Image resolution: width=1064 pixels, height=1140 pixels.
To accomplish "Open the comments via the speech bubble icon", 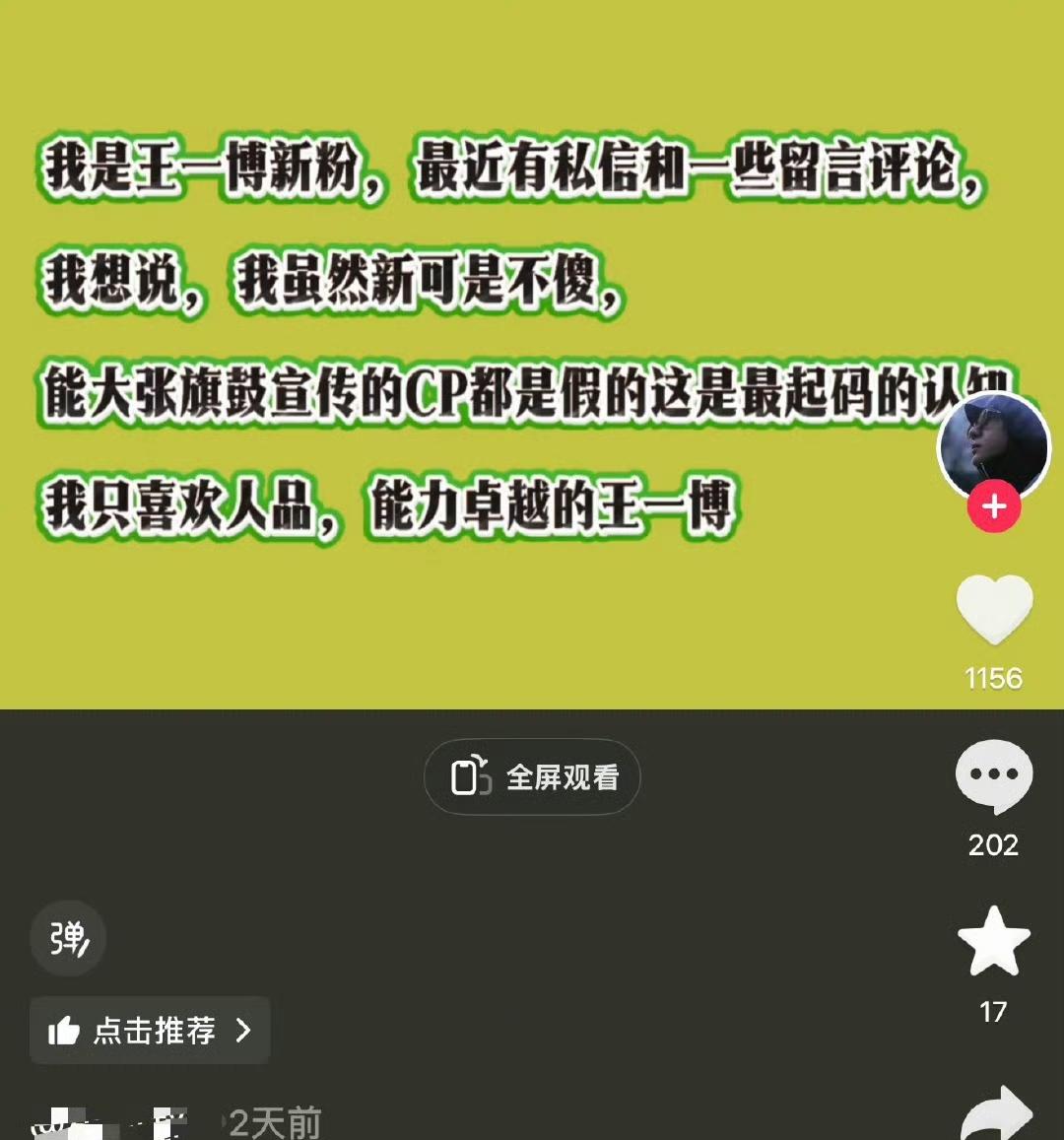I will click(995, 776).
